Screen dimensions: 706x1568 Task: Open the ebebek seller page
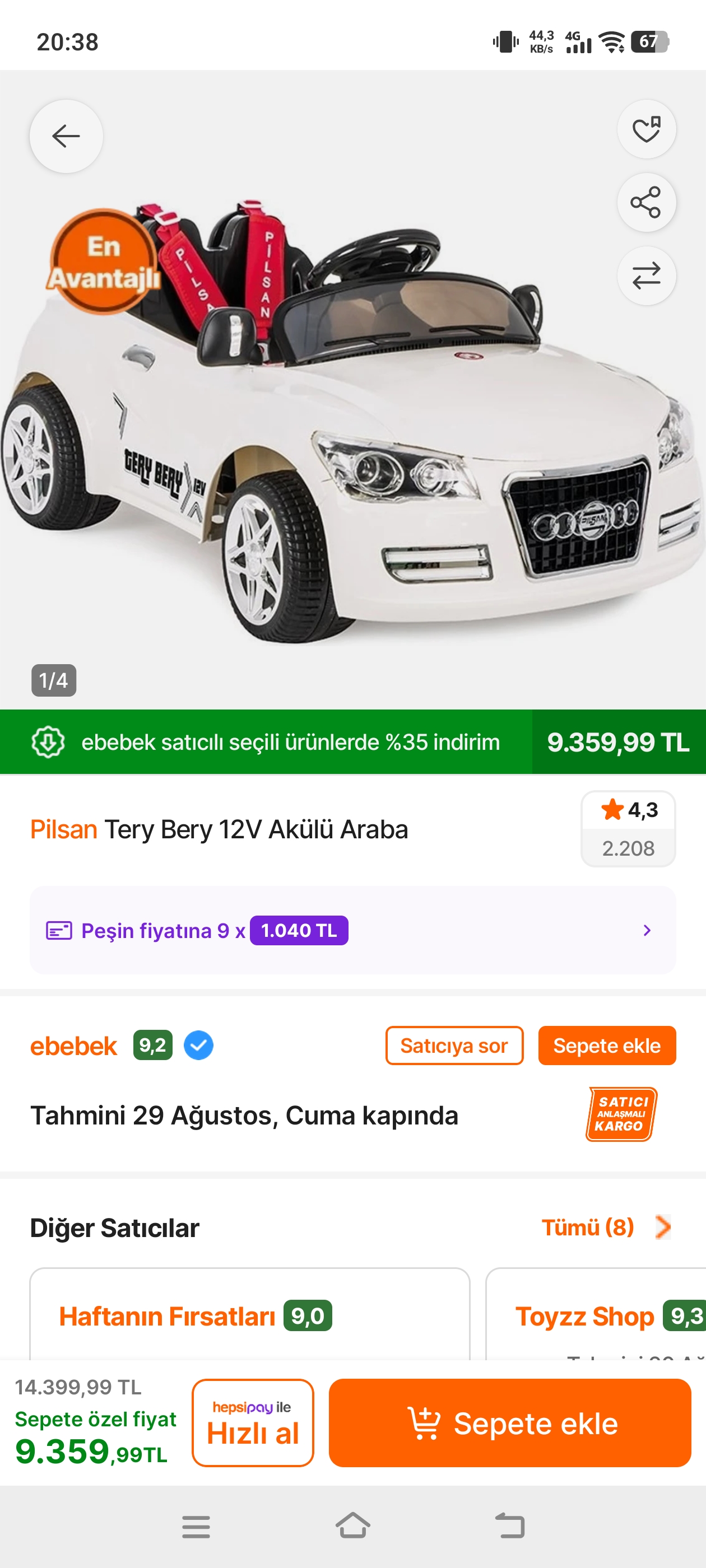(x=74, y=1046)
